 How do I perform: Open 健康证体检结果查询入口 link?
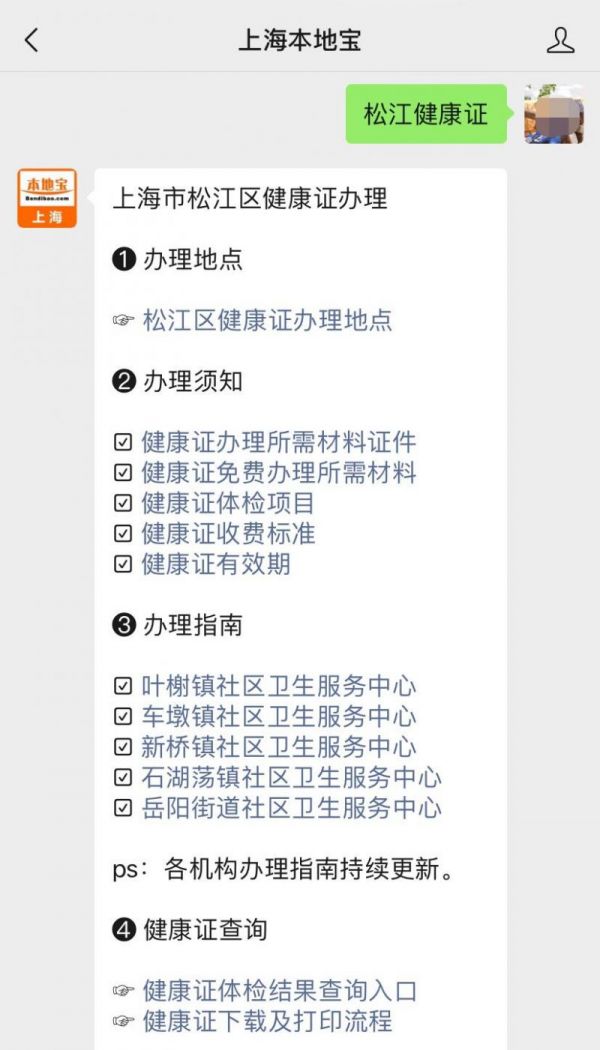pos(279,991)
